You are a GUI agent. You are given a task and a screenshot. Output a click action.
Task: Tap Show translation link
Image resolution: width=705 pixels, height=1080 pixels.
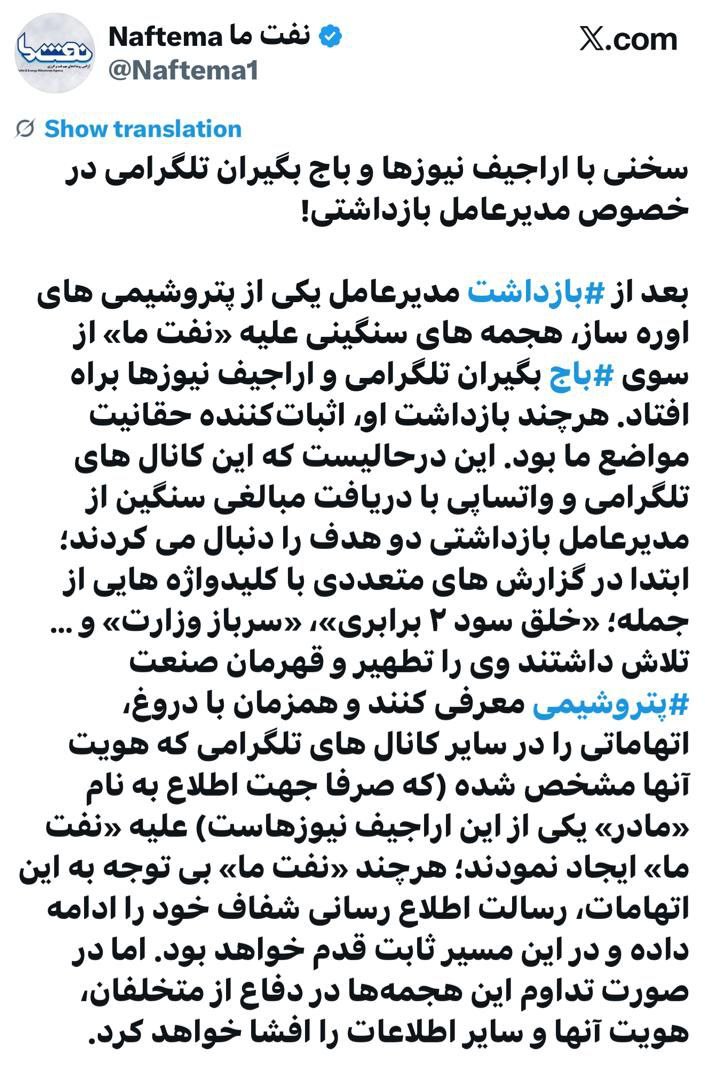(142, 129)
